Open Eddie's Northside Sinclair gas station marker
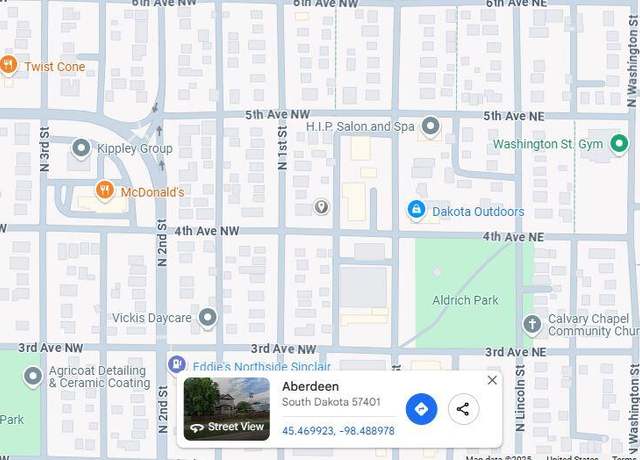The width and height of the screenshot is (640, 460). pyautogui.click(x=177, y=365)
